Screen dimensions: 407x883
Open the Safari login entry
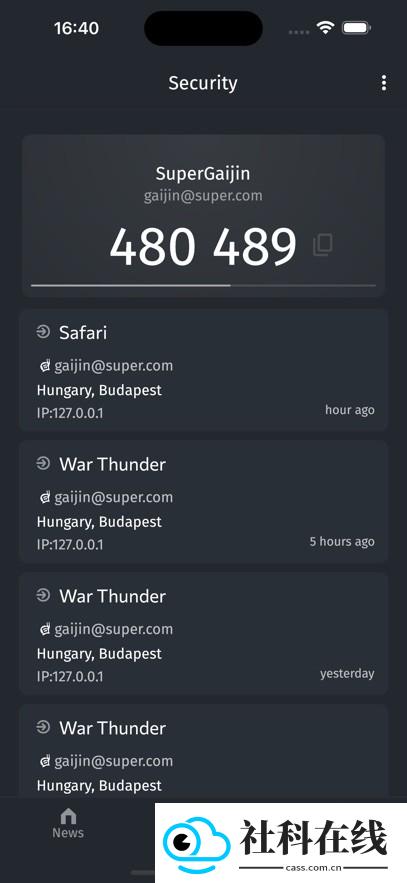(x=203, y=370)
